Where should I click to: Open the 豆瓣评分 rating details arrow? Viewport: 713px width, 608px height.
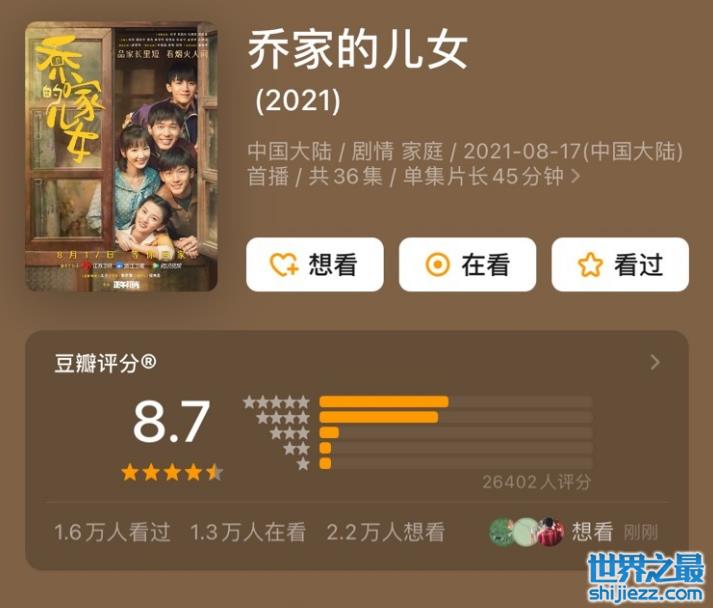click(655, 362)
